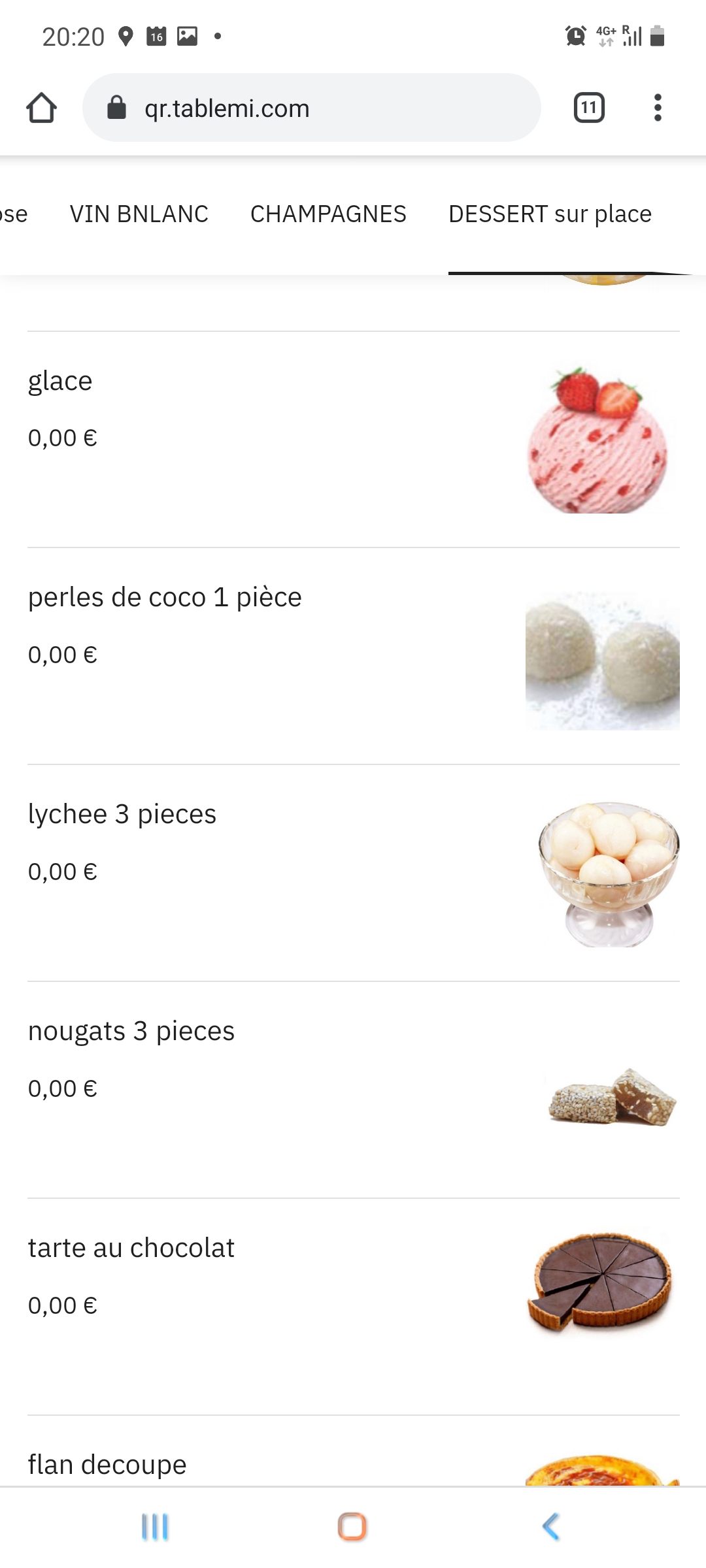Viewport: 706px width, 1568px height.
Task: View the tarte au chocolat item
Action: (x=353, y=1307)
